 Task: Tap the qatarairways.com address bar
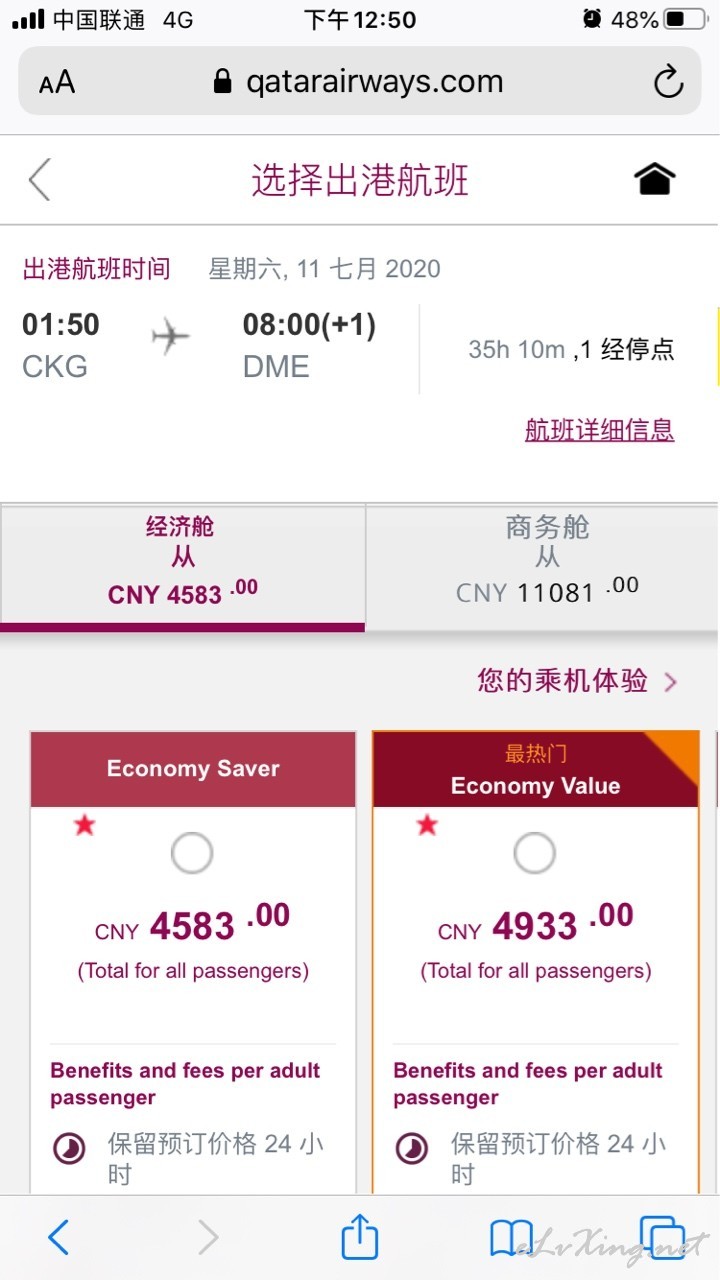click(359, 82)
